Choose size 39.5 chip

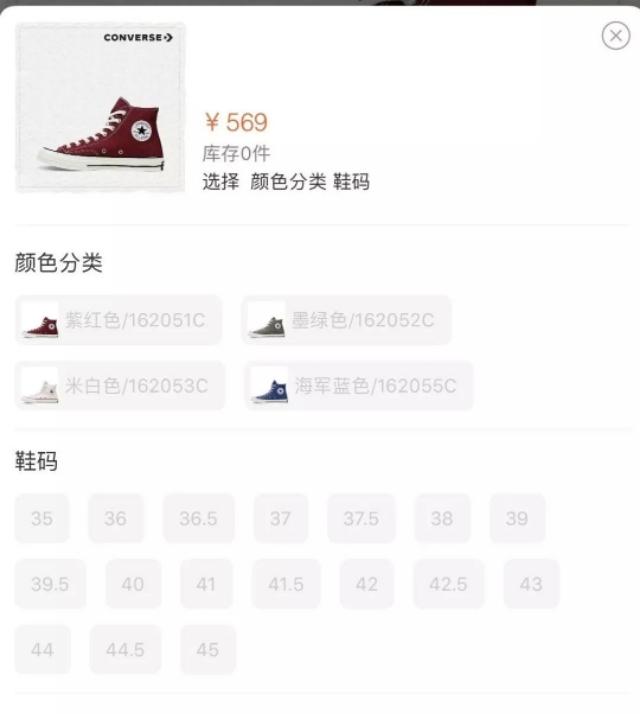point(50,584)
